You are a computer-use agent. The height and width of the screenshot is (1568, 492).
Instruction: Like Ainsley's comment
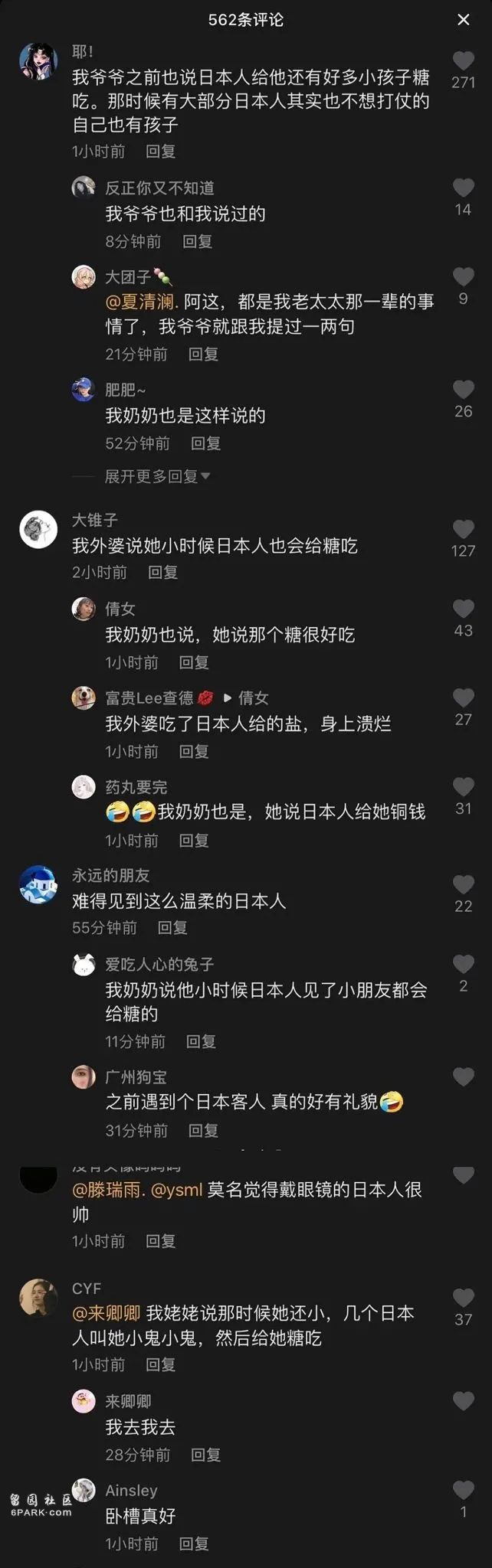pyautogui.click(x=463, y=1490)
